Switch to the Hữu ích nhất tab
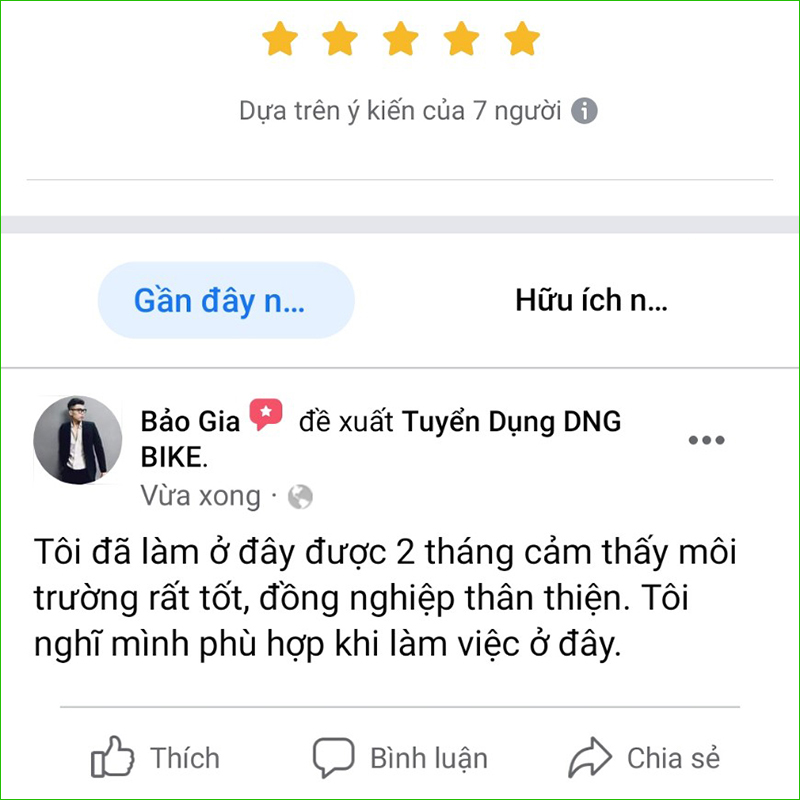 [x=591, y=300]
